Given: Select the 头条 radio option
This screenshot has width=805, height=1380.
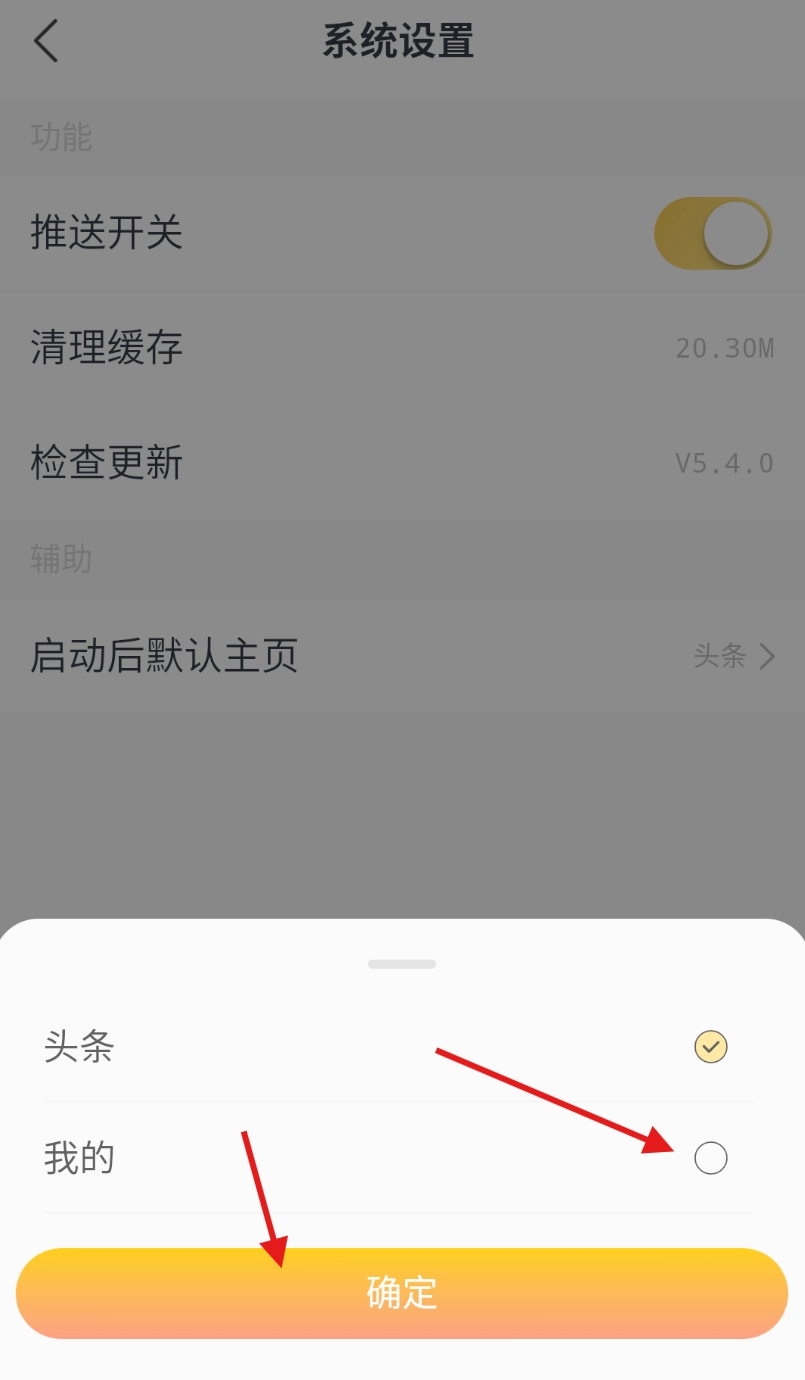Looking at the screenshot, I should tap(710, 1047).
